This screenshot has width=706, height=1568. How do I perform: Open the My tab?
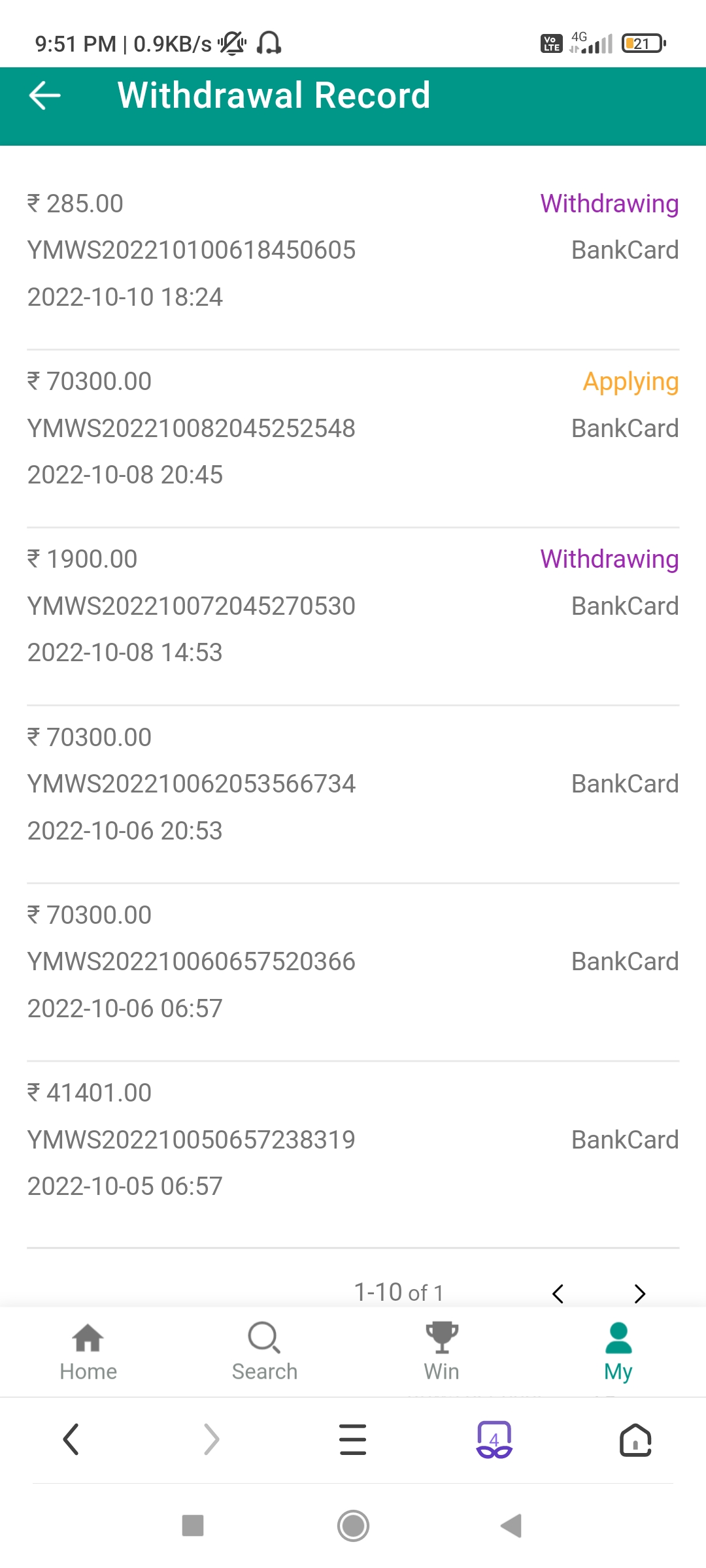click(x=618, y=1351)
